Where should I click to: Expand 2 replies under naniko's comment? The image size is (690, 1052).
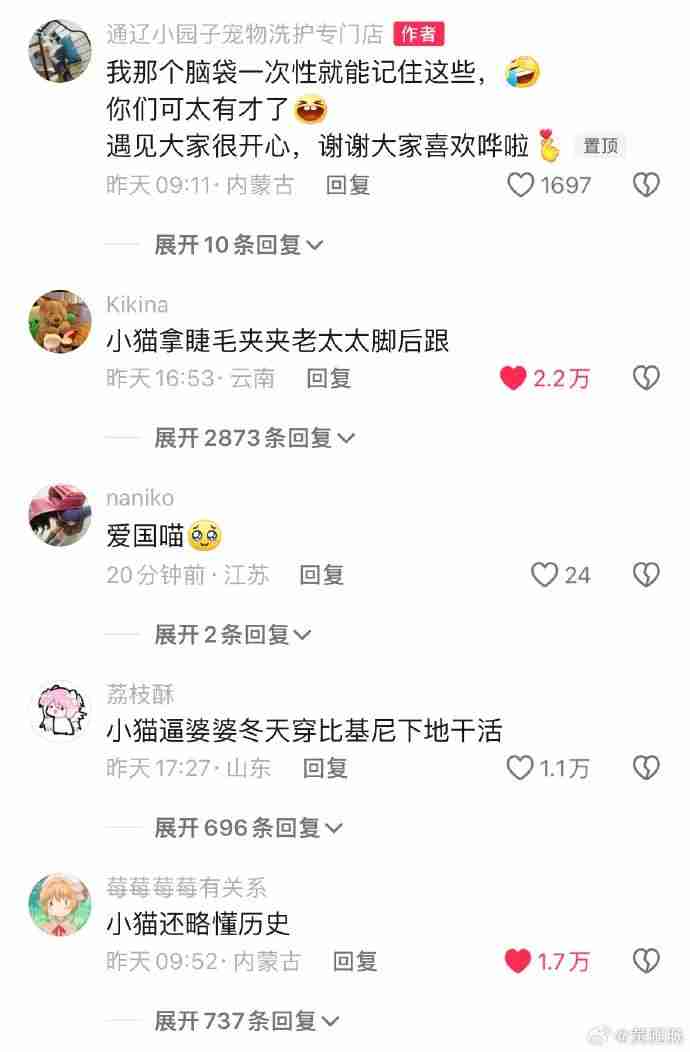click(232, 635)
